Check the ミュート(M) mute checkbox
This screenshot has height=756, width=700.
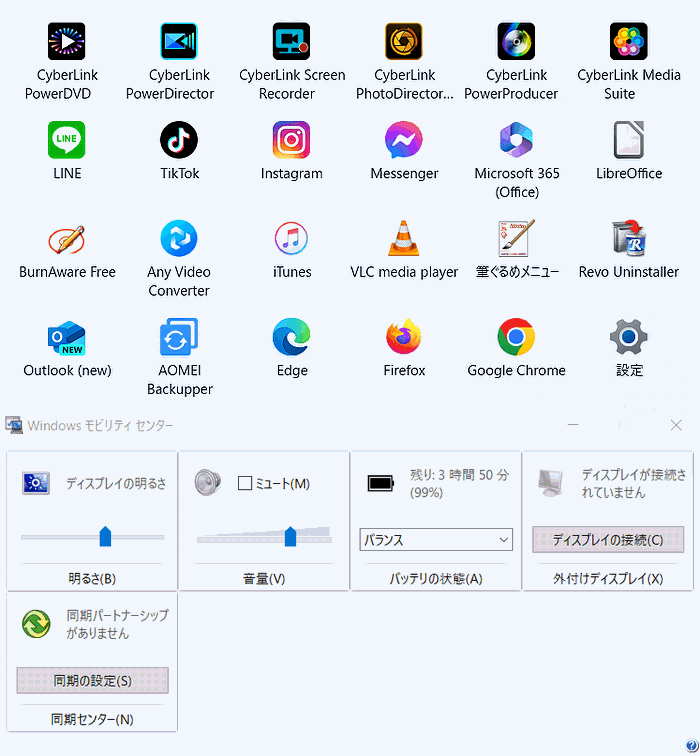245,483
